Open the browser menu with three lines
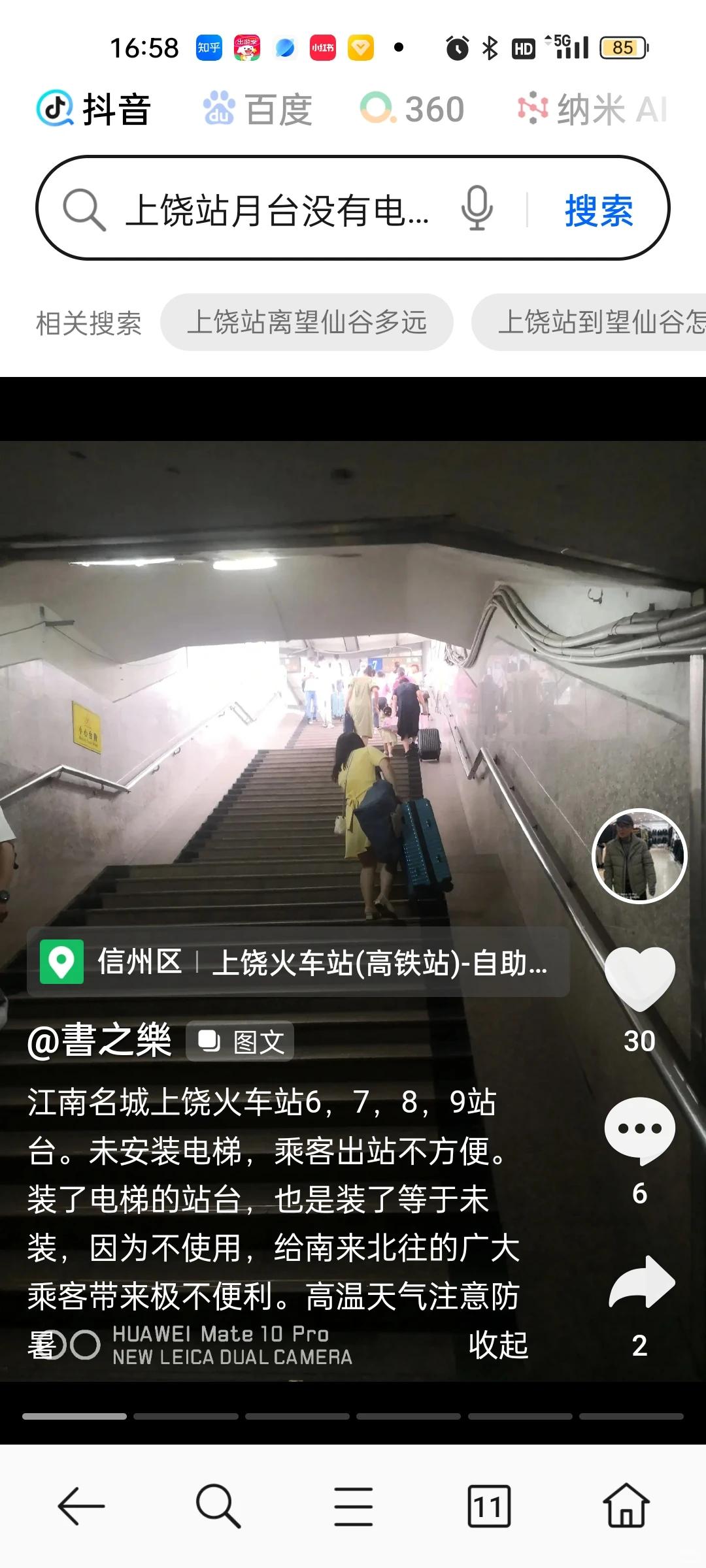This screenshot has width=706, height=1568. click(x=353, y=1505)
